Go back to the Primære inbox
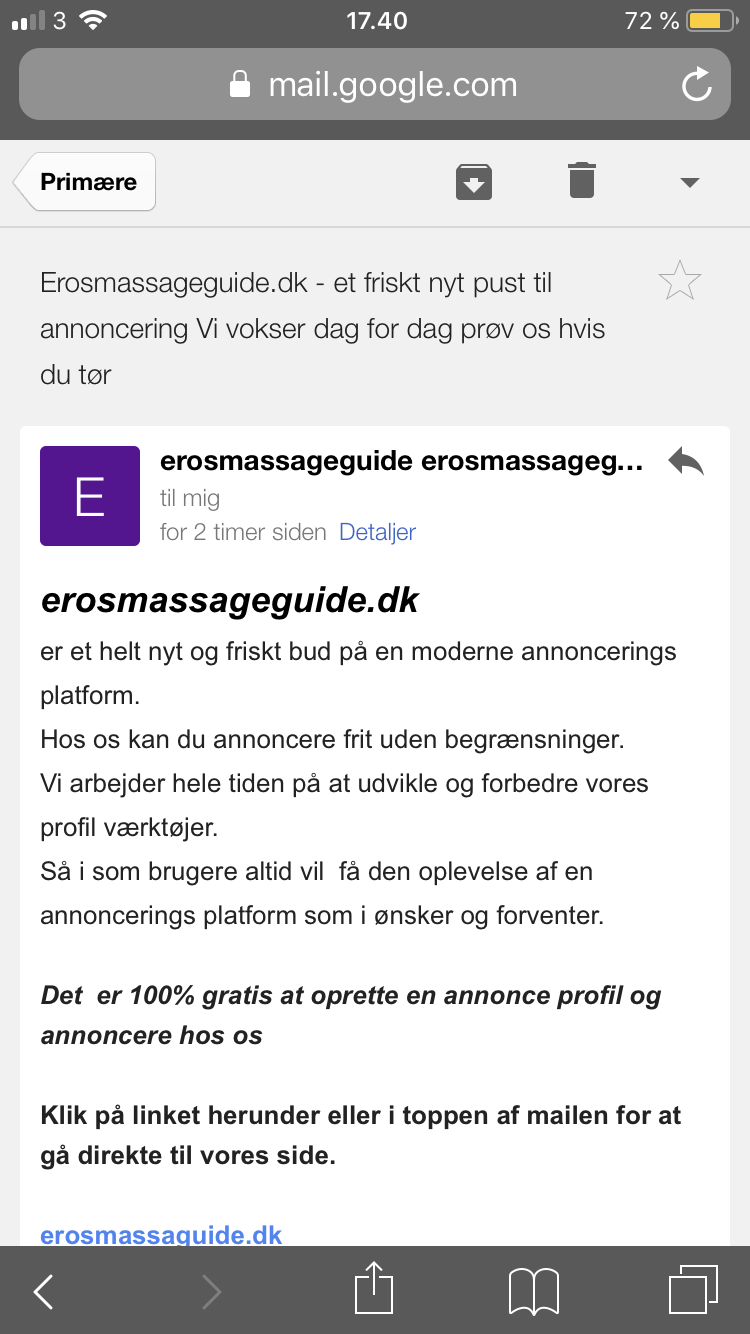The image size is (750, 1334). tap(85, 182)
